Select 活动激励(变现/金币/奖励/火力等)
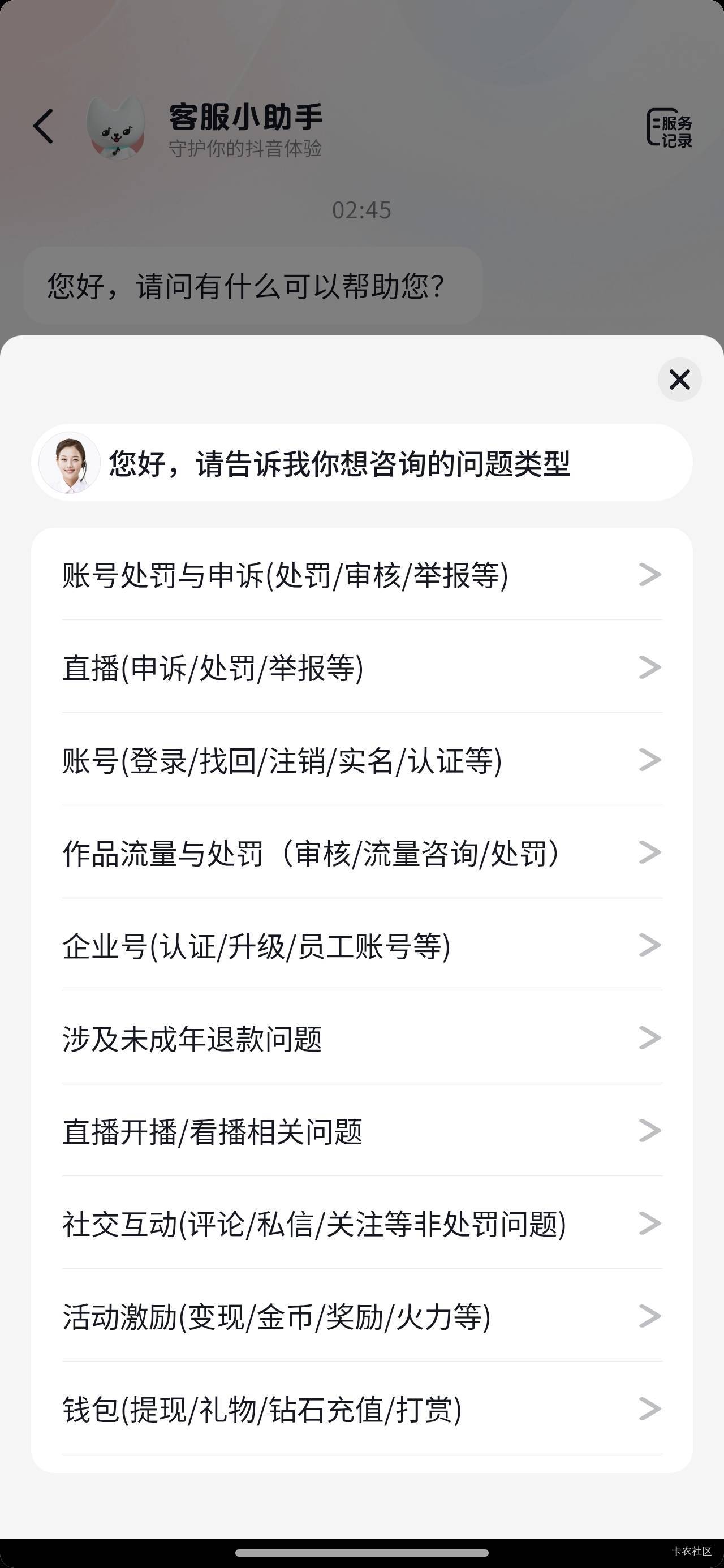Screen dimensions: 724x1568 coord(361,1316)
